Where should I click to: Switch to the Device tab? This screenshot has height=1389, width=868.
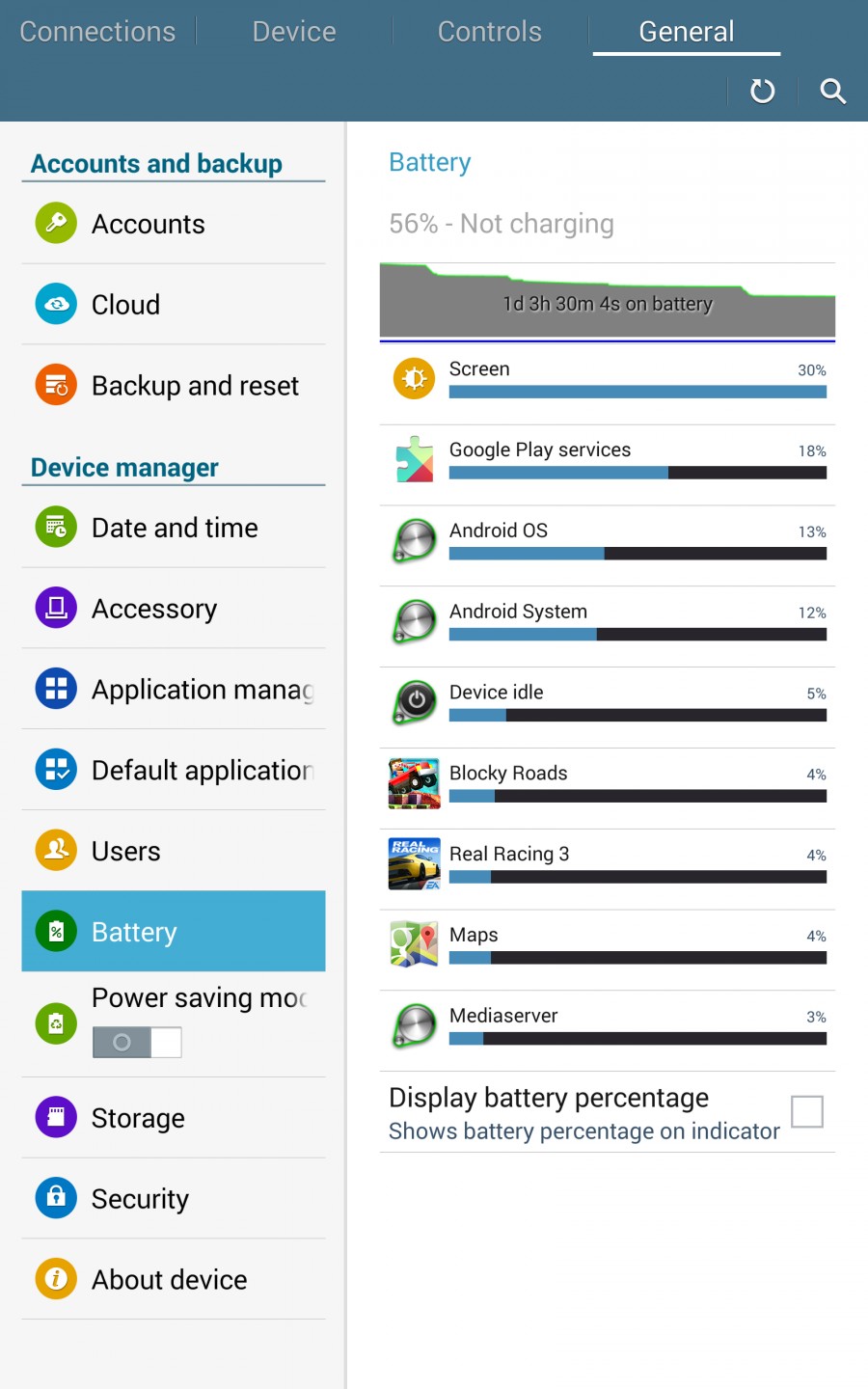294,31
